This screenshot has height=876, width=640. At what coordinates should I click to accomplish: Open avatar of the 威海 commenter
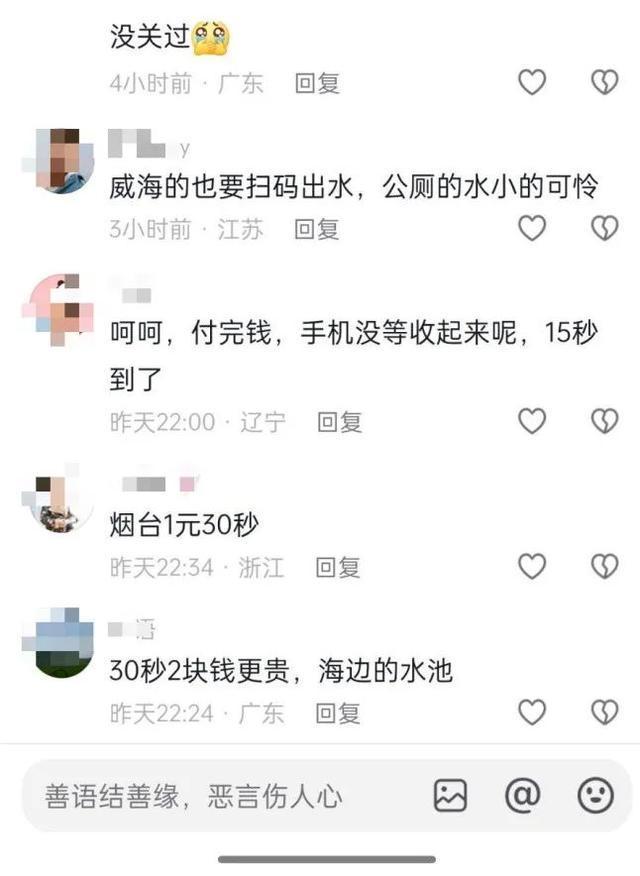pos(64,161)
